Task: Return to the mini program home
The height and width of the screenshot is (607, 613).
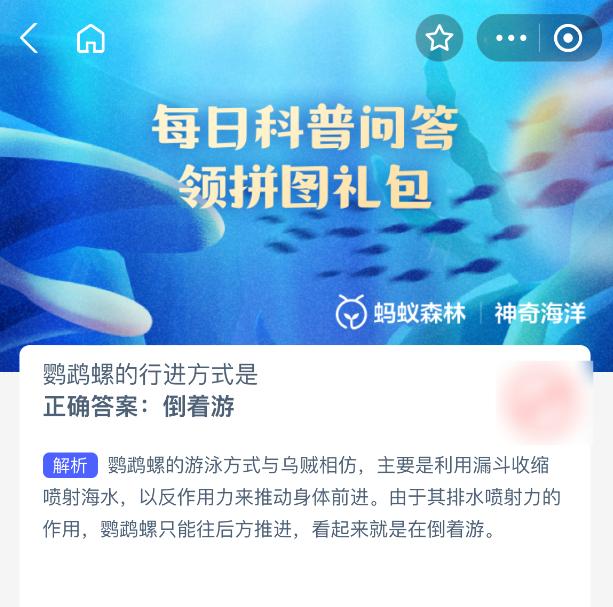Action: point(91,39)
